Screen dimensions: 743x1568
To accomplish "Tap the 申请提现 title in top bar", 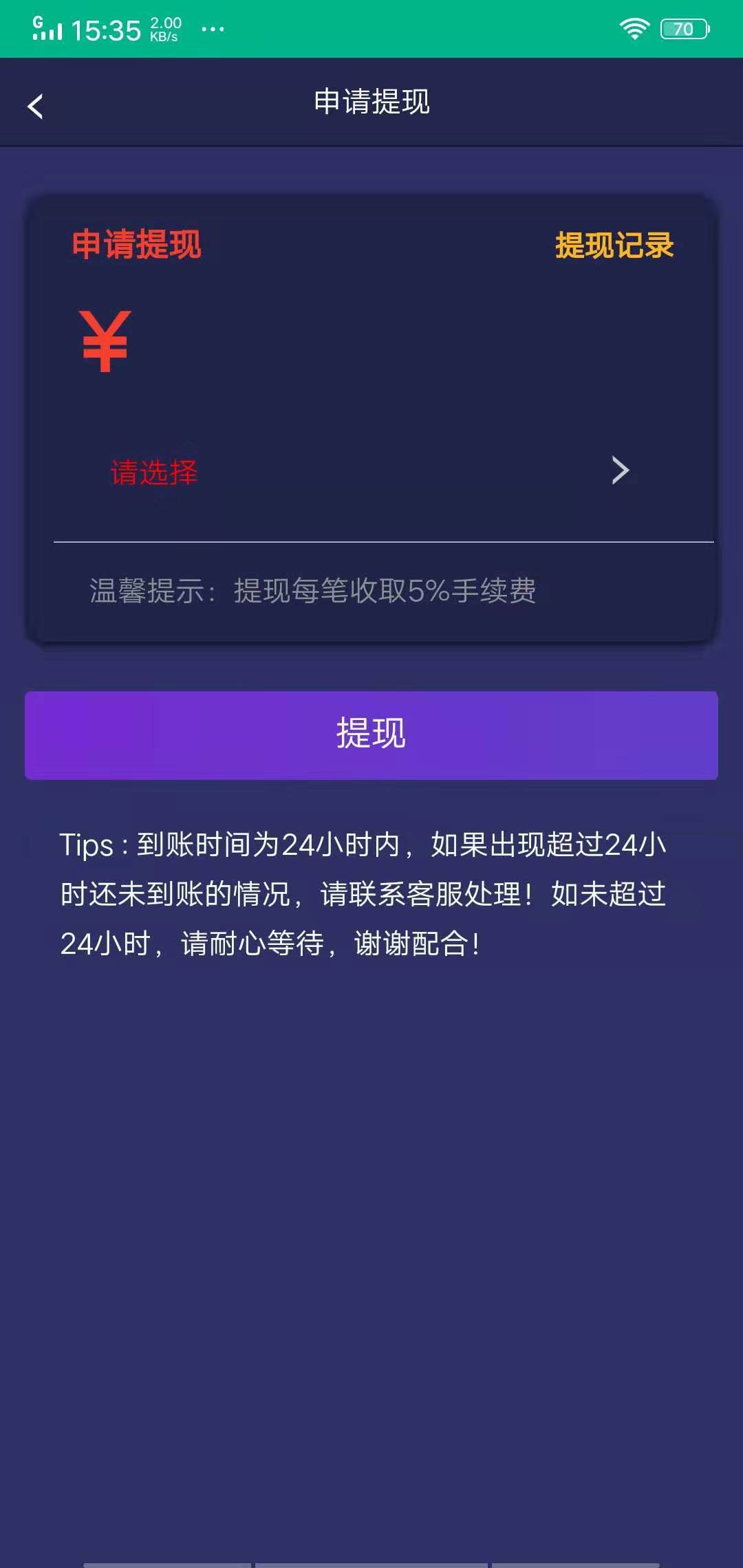I will click(371, 102).
